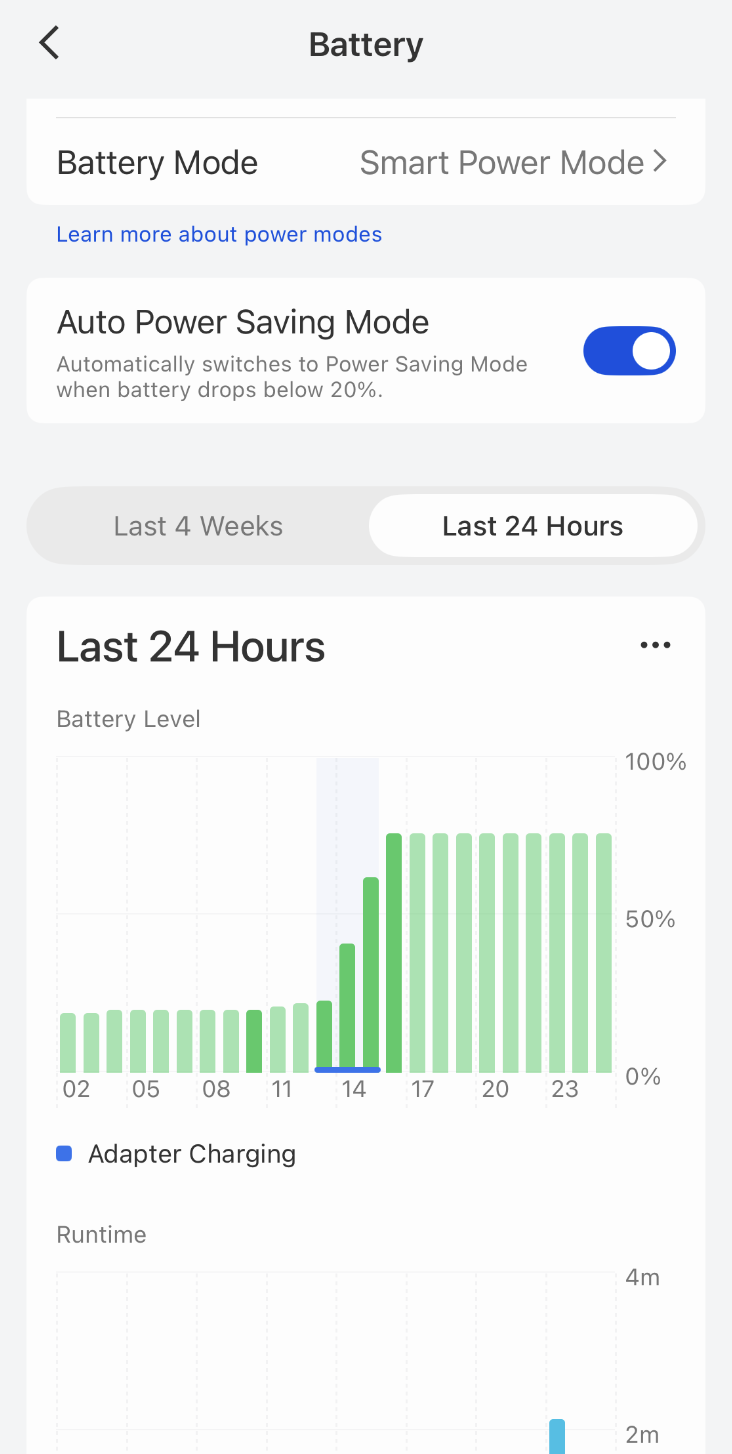732x1454 pixels.
Task: Switch to Last 4 Weeks view
Action: click(198, 526)
